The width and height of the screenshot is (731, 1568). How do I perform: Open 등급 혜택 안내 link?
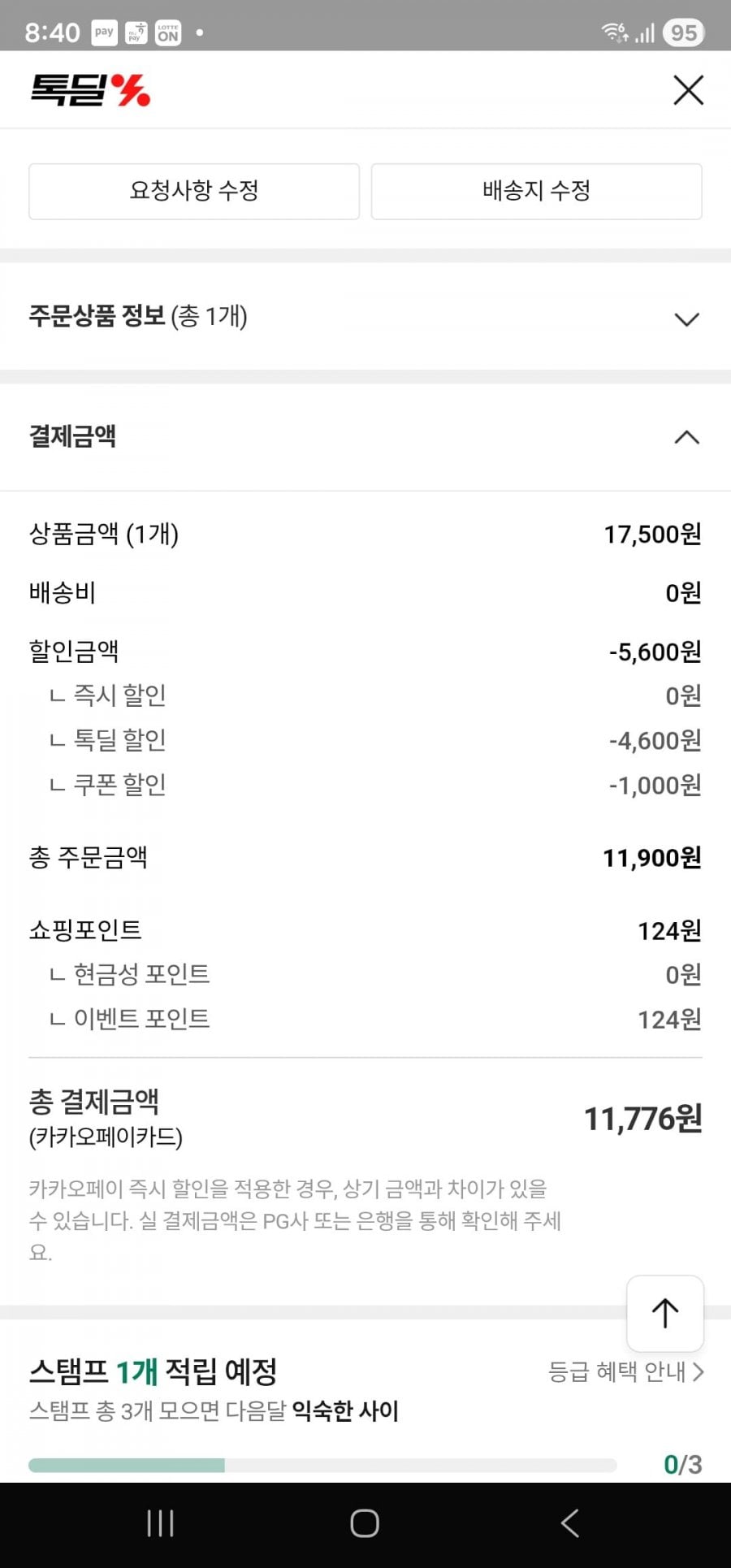pyautogui.click(x=626, y=1372)
